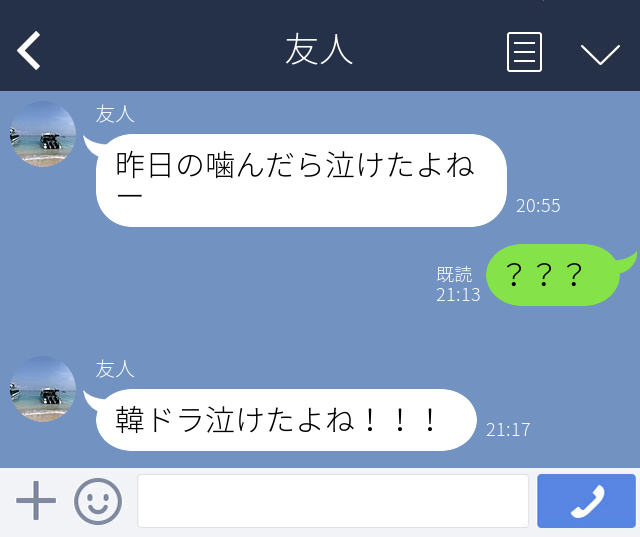Start a call with the blue phone button

click(x=587, y=501)
